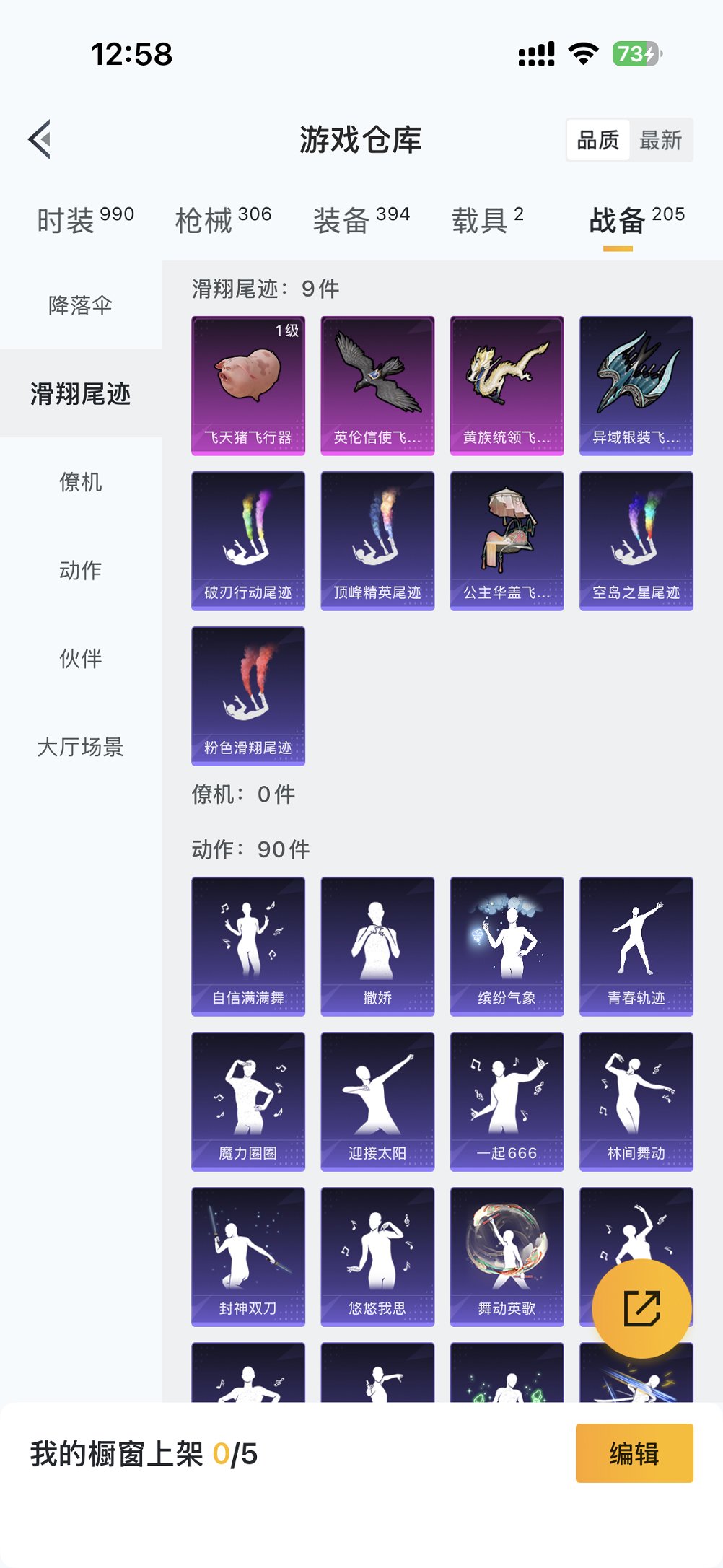Select 僚机 in the side menu
Viewport: 723px width, 1568px height.
[80, 481]
